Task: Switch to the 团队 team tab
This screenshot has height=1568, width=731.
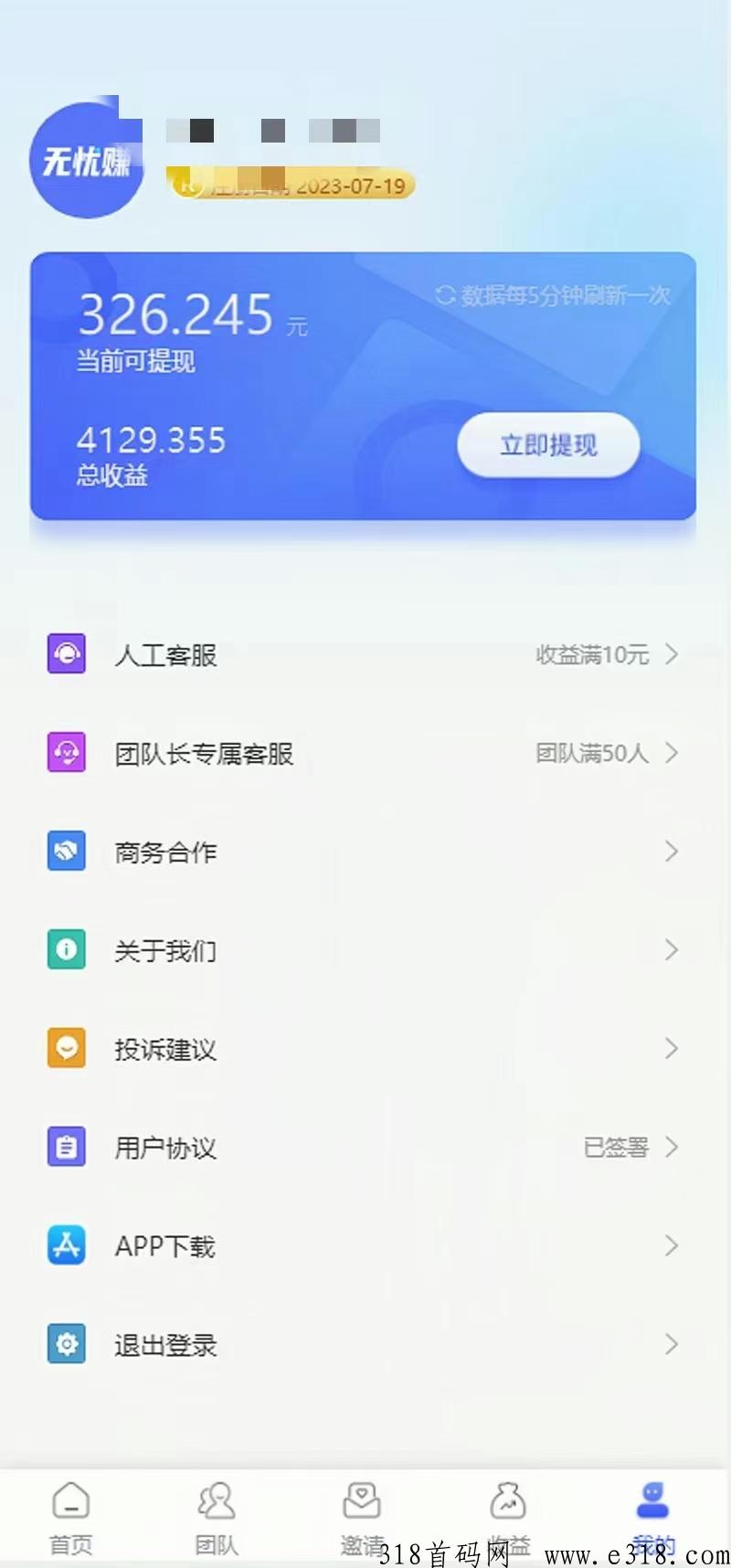Action: point(217,1519)
